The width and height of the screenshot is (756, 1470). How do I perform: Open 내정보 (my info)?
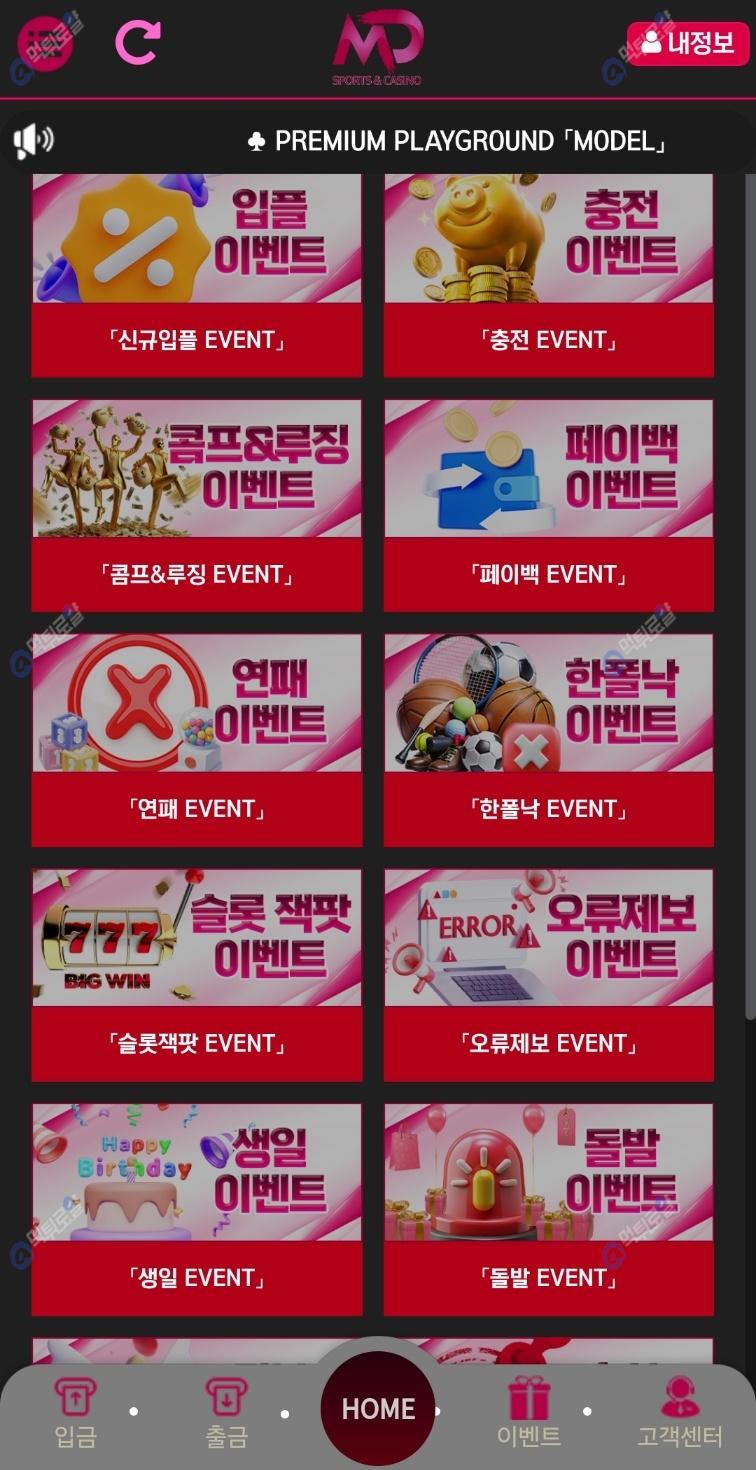click(687, 43)
